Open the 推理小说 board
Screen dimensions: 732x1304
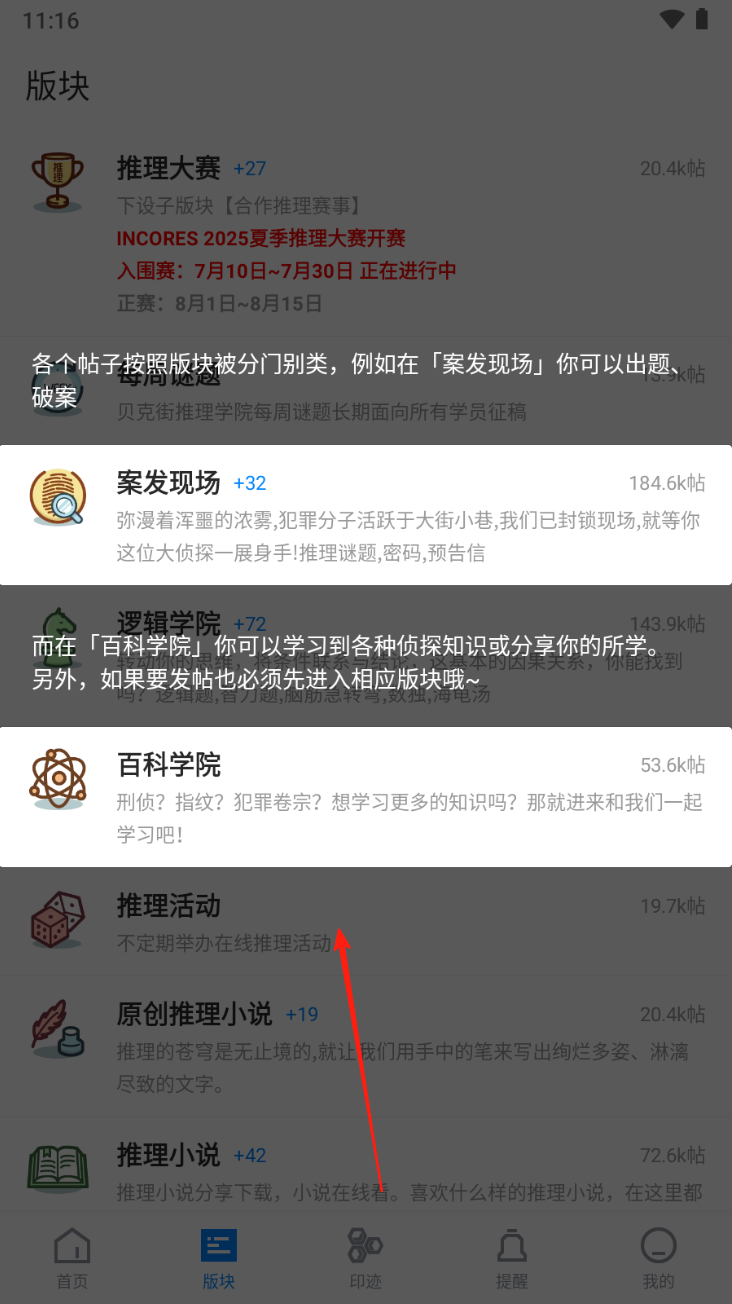point(366,1172)
